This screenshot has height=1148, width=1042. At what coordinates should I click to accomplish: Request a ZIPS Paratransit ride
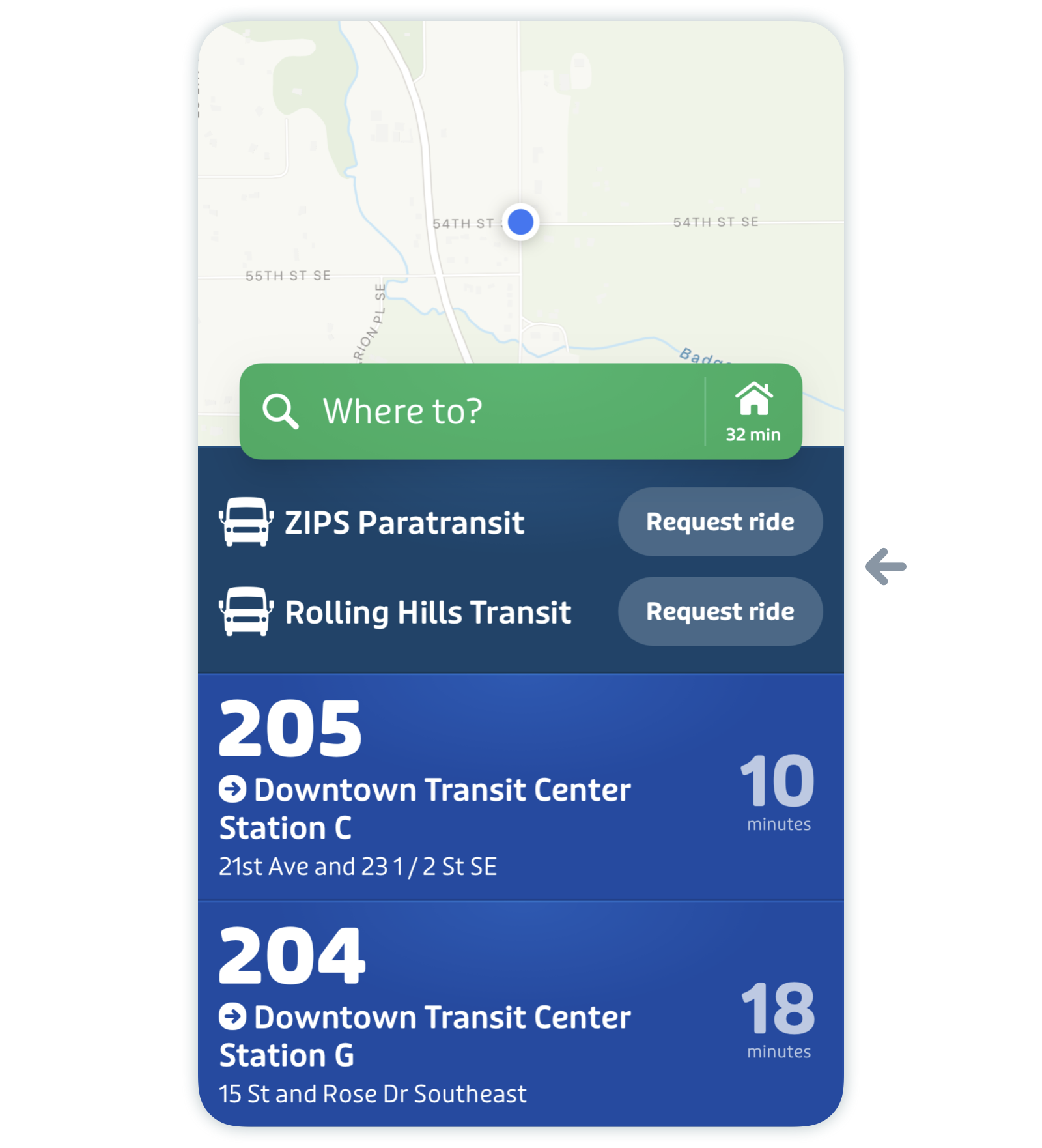point(720,522)
